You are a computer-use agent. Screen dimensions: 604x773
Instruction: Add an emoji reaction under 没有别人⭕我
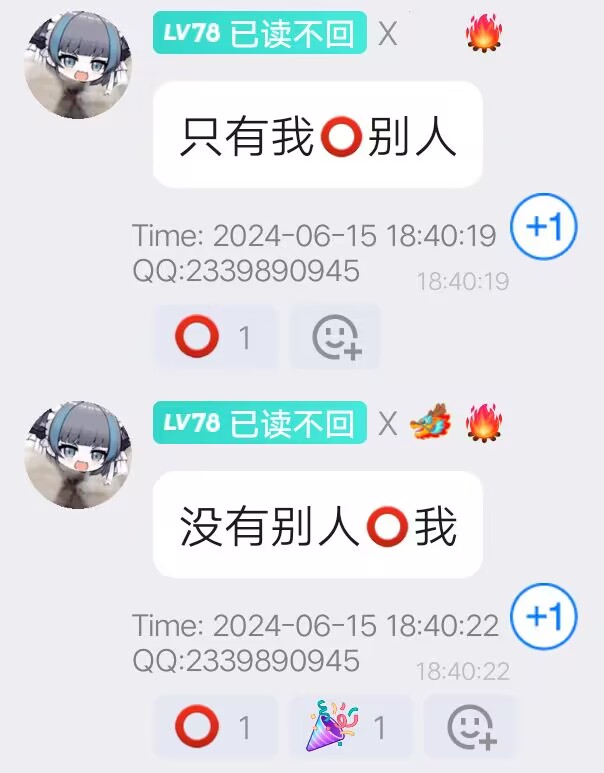[470, 727]
